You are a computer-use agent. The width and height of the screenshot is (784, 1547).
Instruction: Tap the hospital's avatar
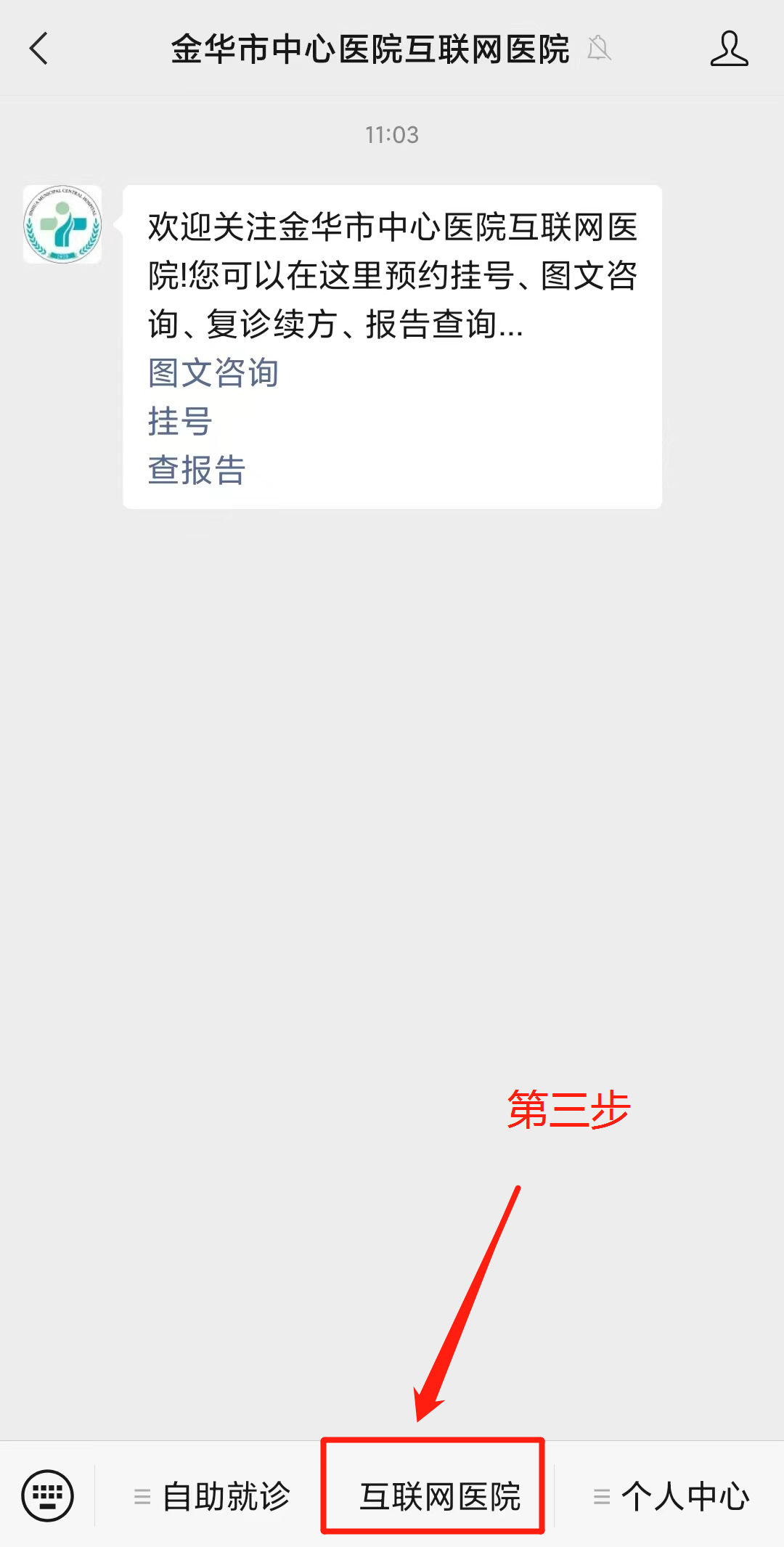[x=62, y=224]
